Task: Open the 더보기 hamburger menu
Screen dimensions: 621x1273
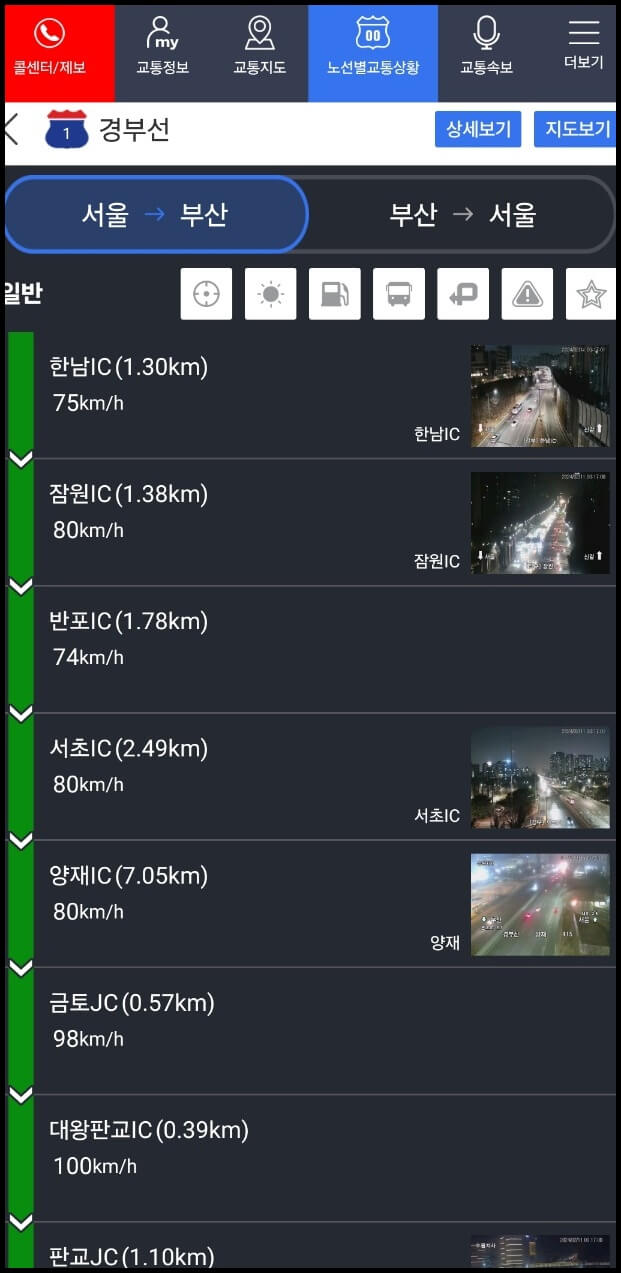Action: point(584,45)
